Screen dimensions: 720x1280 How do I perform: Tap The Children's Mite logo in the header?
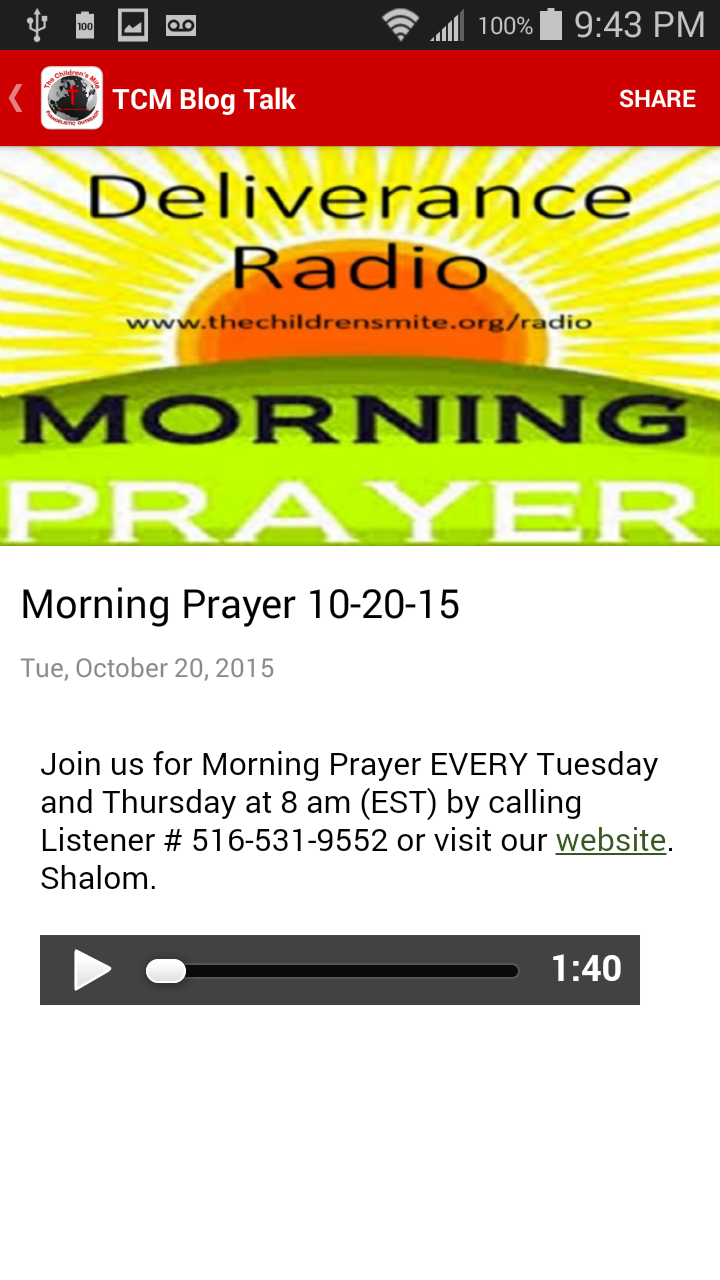click(71, 98)
